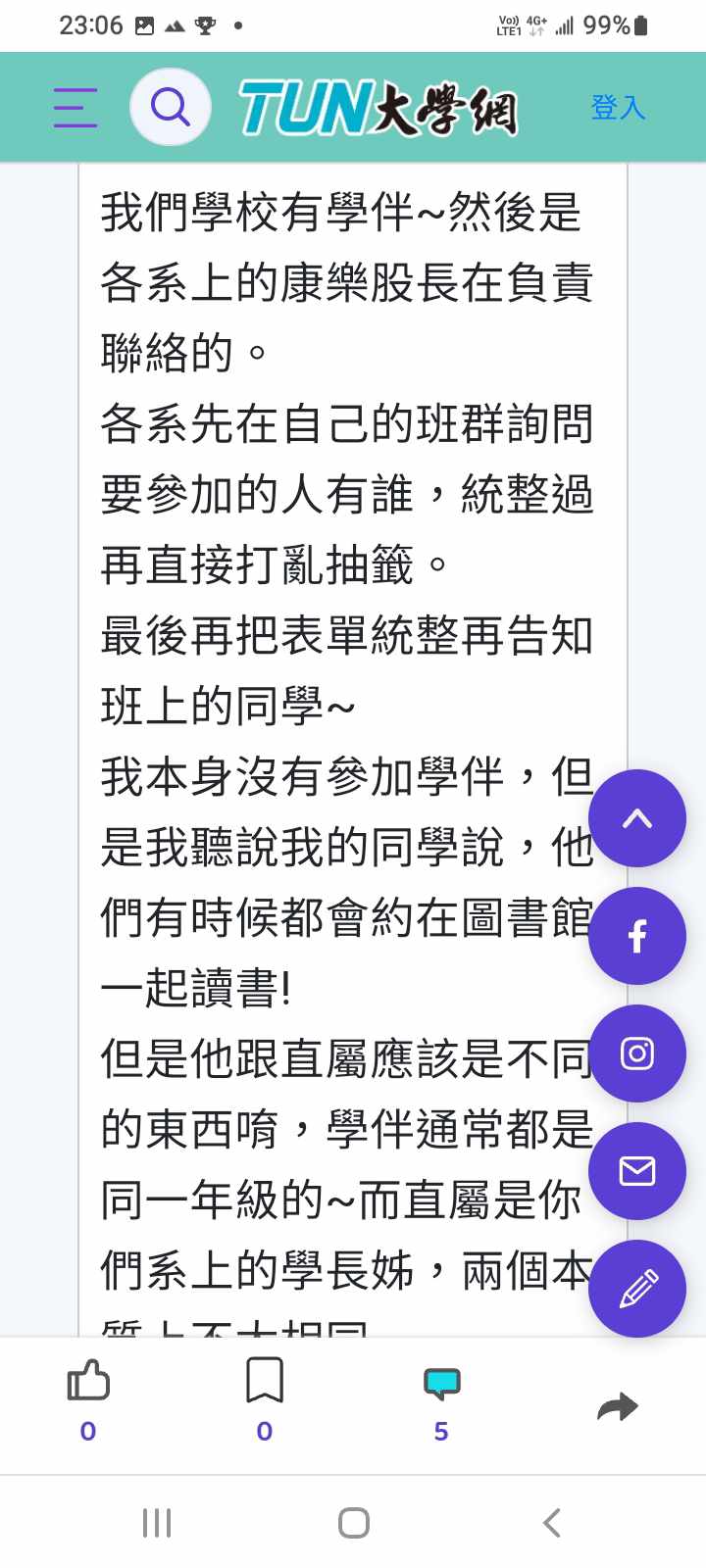Tap the pencil button to write a post

(637, 1289)
